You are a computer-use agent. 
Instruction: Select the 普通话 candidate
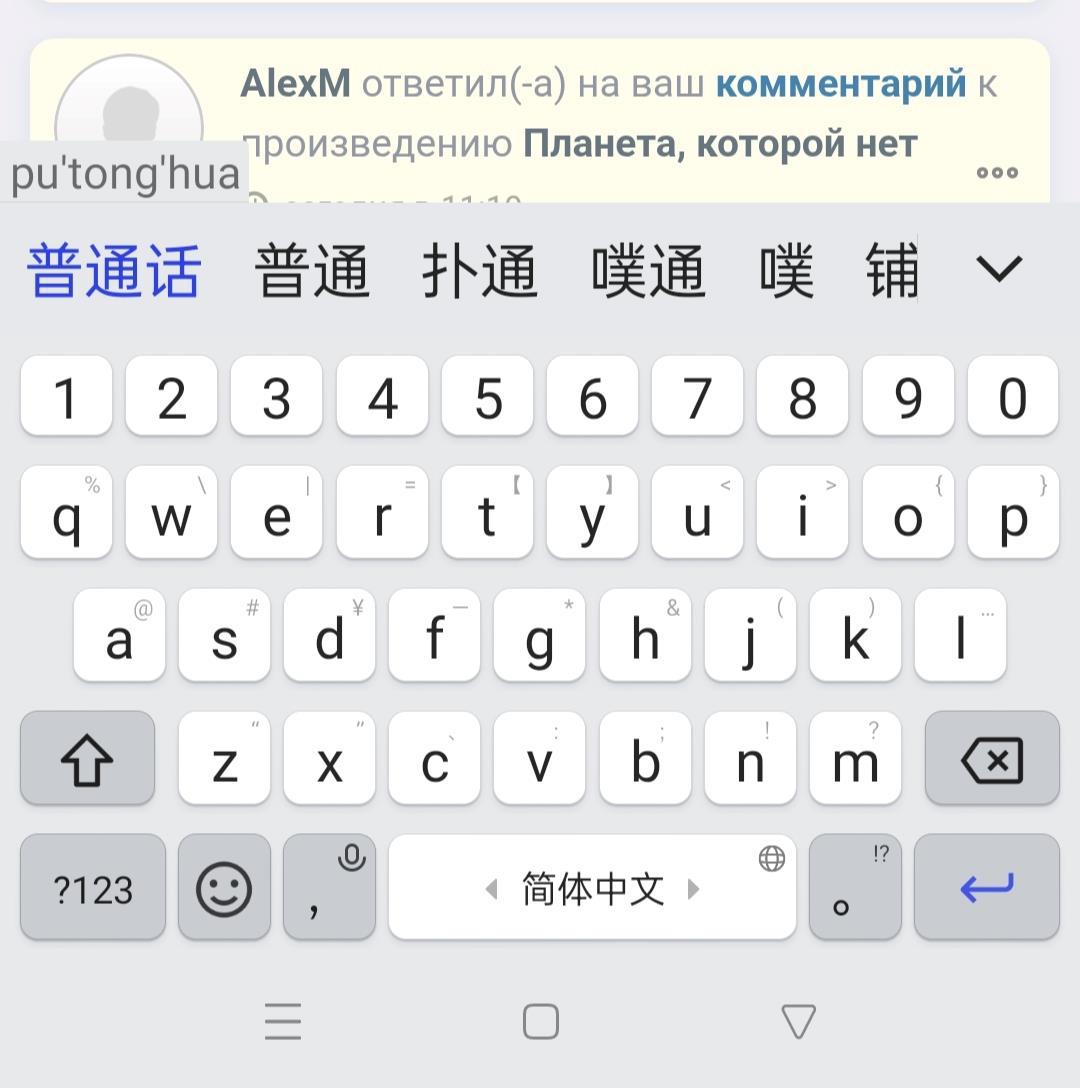113,271
